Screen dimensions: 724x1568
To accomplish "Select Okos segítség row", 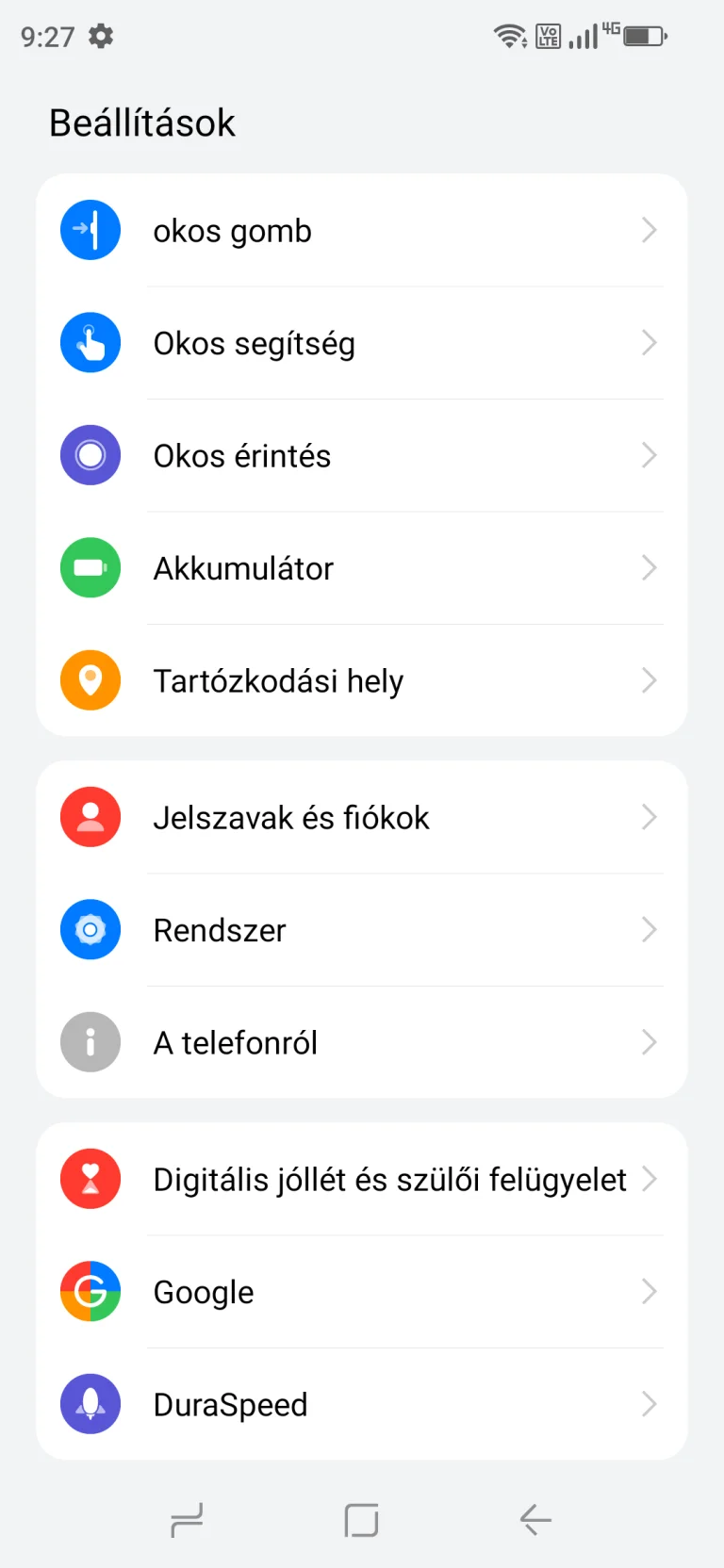I will 361,343.
